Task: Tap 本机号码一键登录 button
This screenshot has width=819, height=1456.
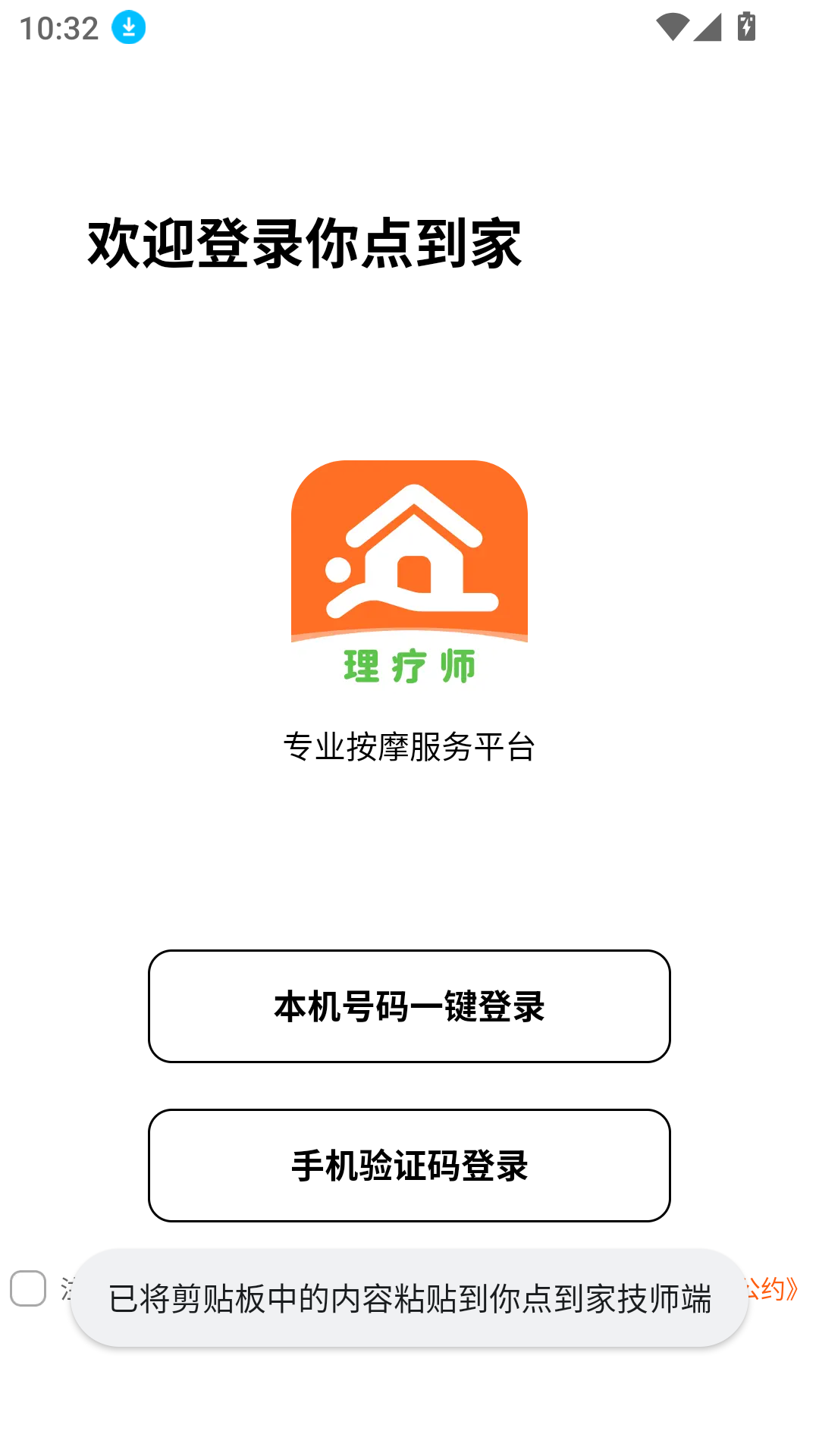Action: 409,1006
